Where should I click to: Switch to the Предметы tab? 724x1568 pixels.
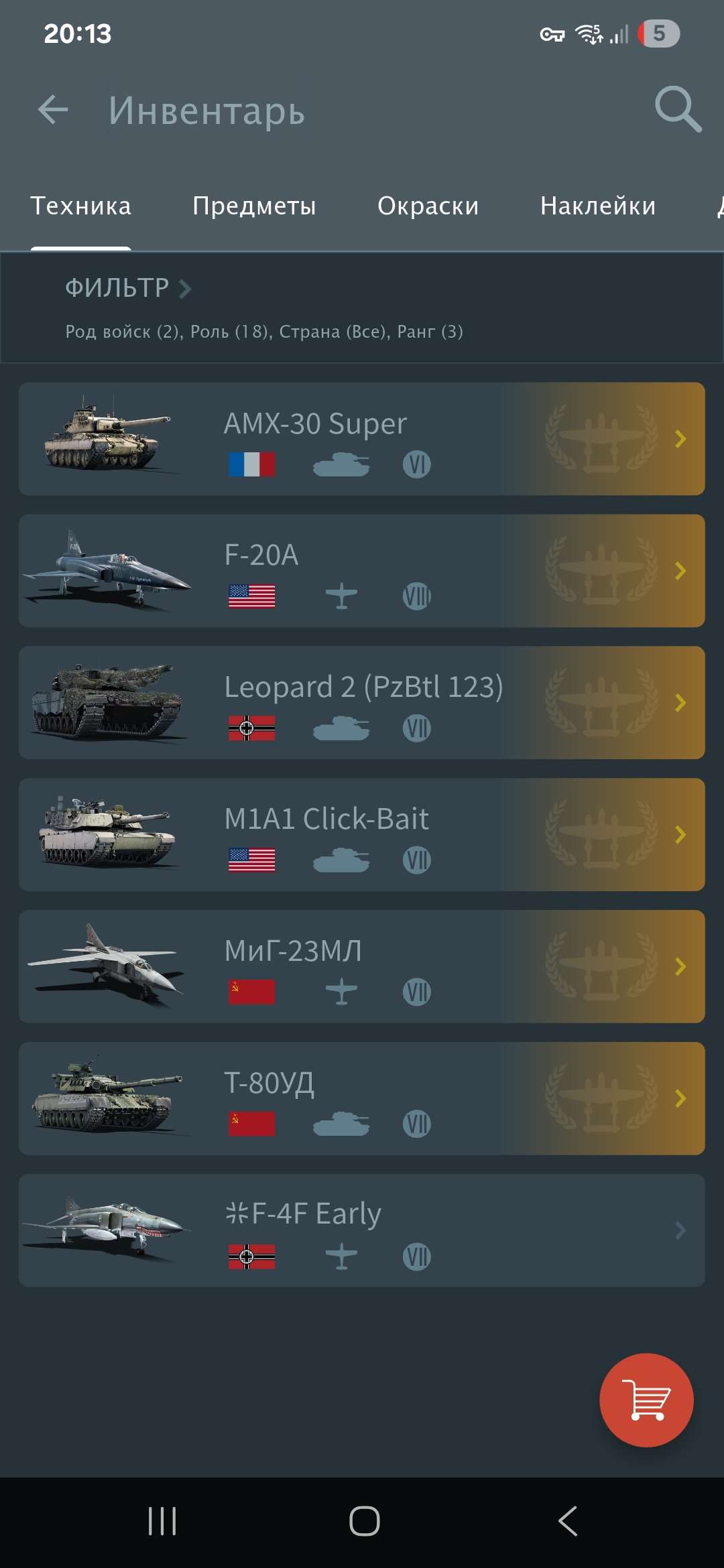click(255, 206)
